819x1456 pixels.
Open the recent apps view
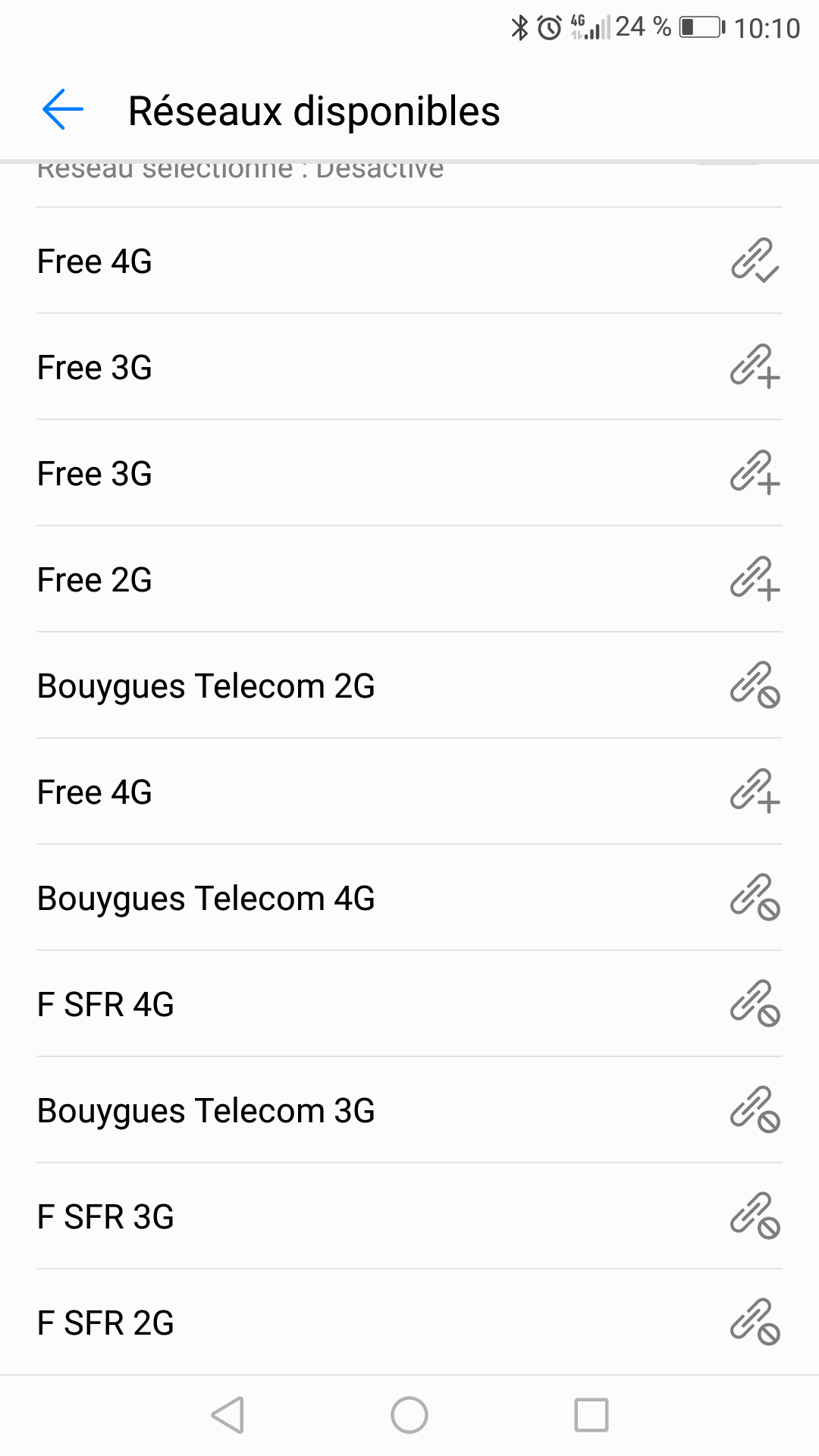click(x=591, y=1415)
